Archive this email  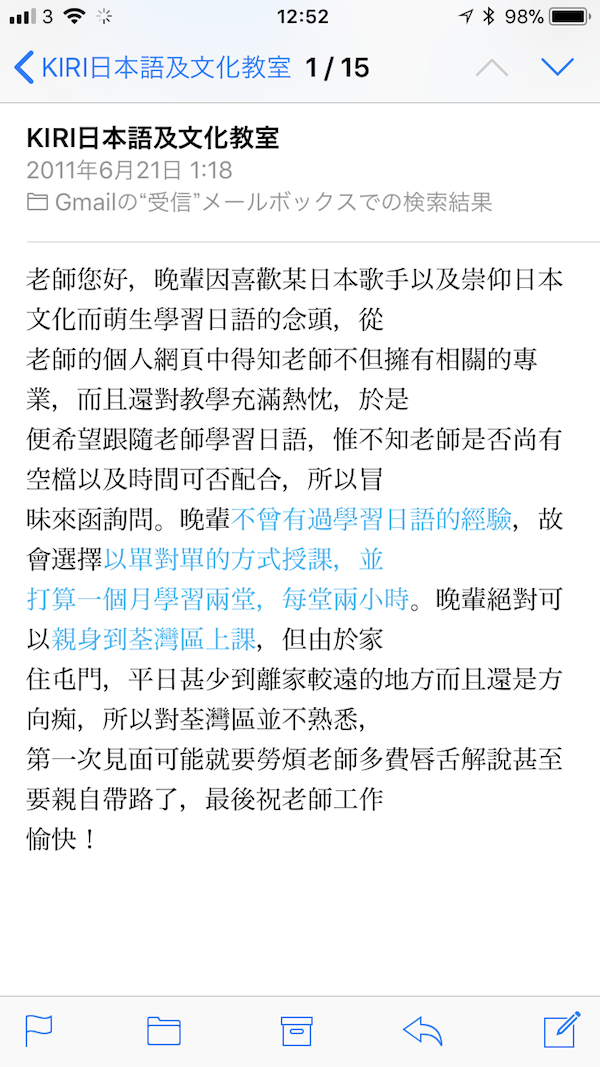pyautogui.click(x=297, y=1030)
